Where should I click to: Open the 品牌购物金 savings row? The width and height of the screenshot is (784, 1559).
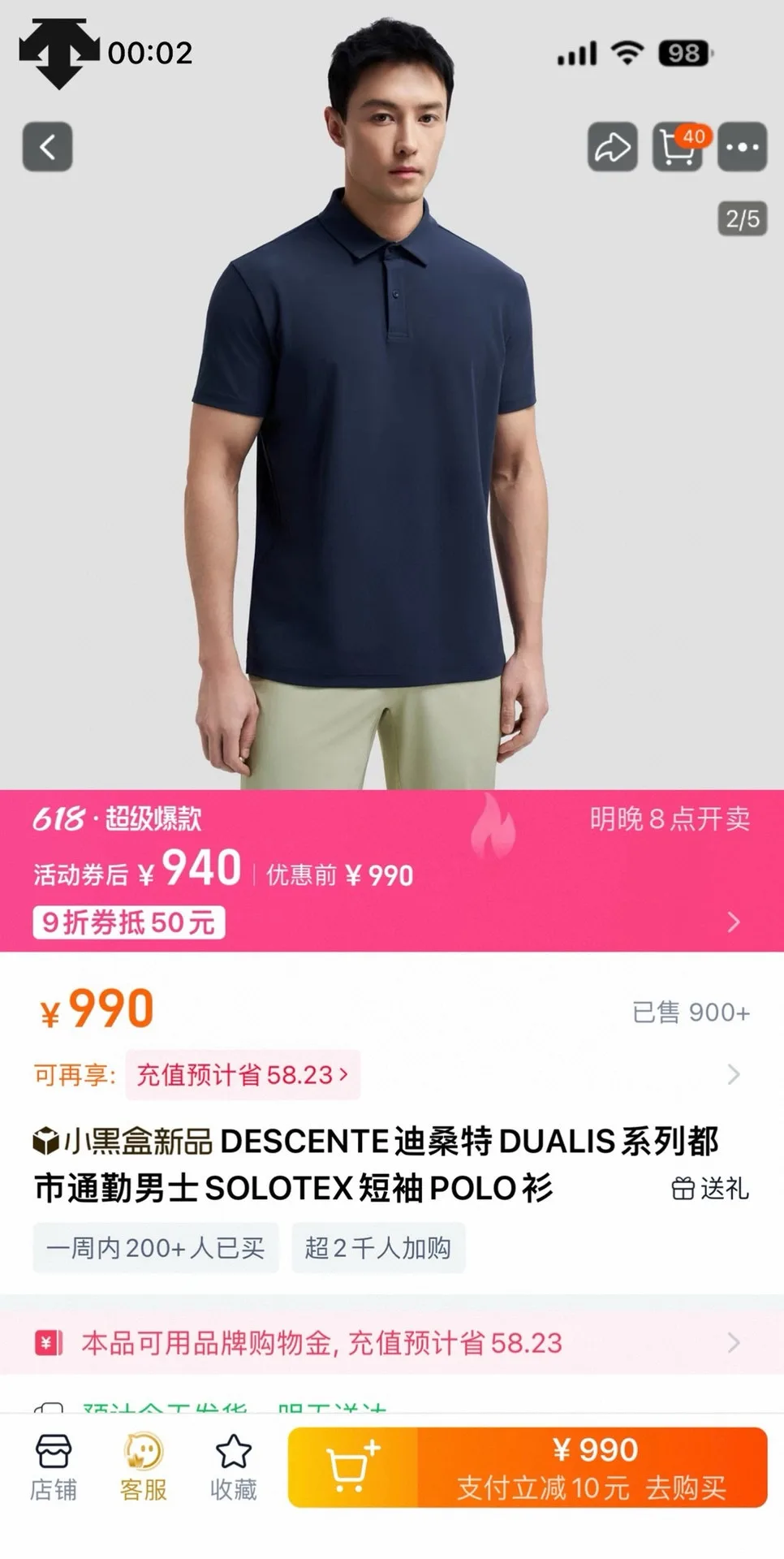tap(390, 1343)
